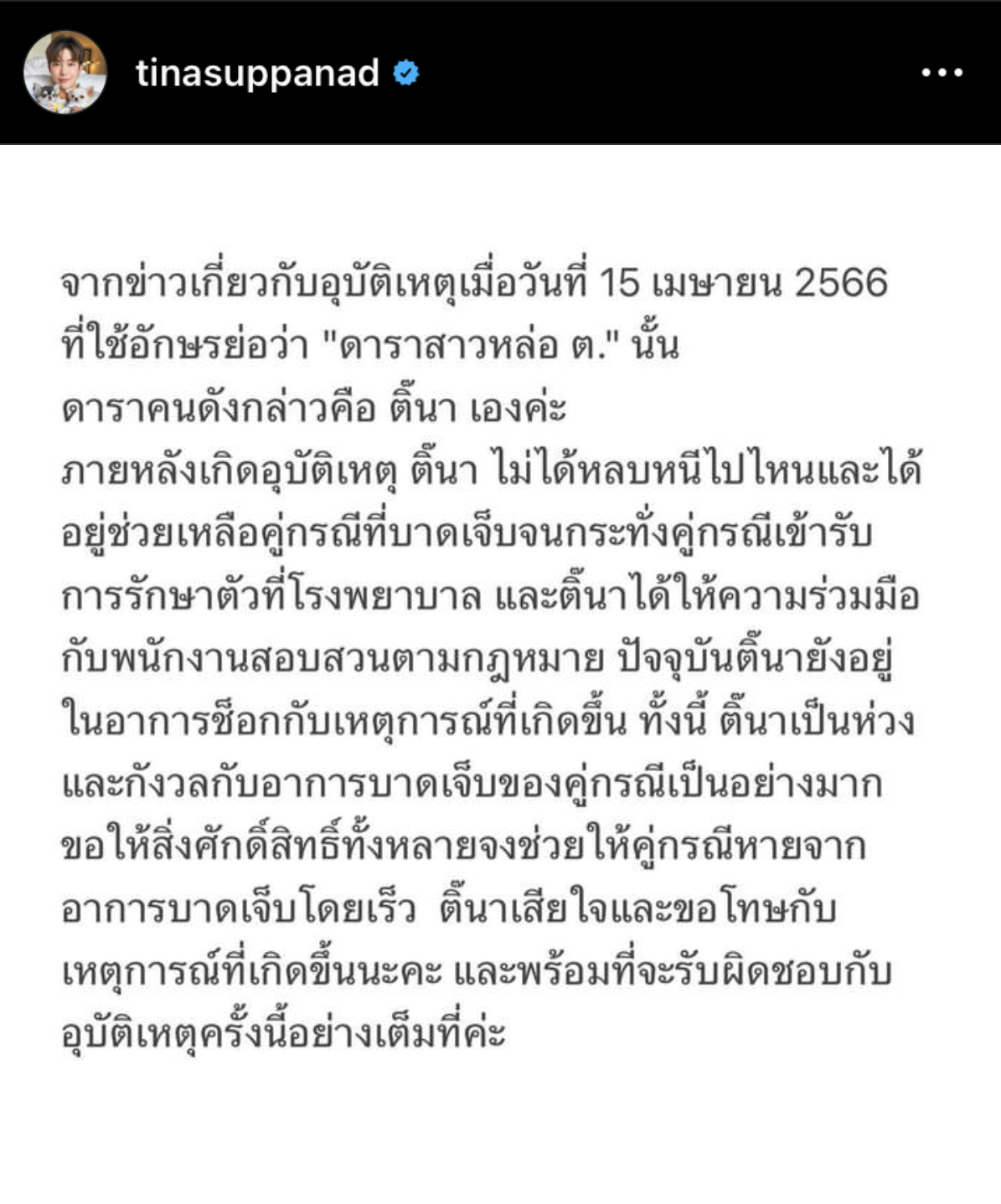Open the post's three-dot options menu
This screenshot has width=1001, height=1204.
point(942,73)
